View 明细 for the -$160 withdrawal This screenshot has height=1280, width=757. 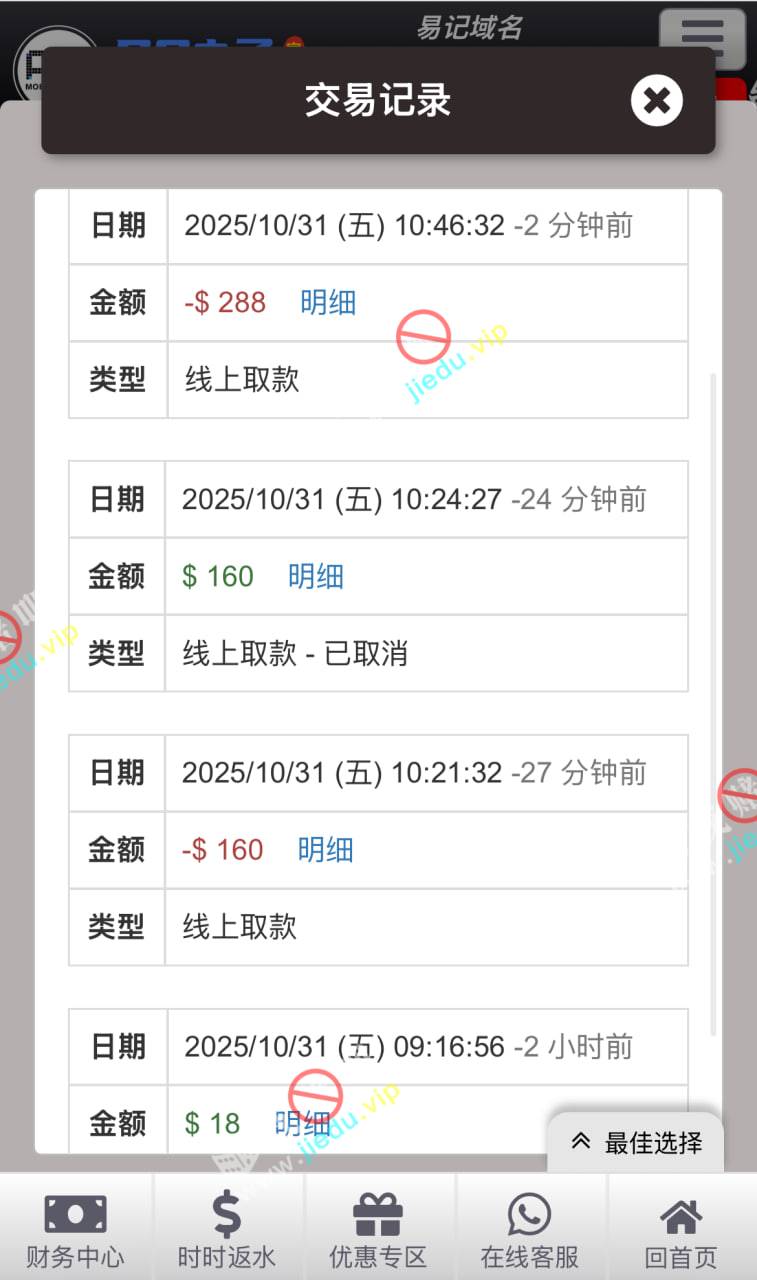pos(326,850)
